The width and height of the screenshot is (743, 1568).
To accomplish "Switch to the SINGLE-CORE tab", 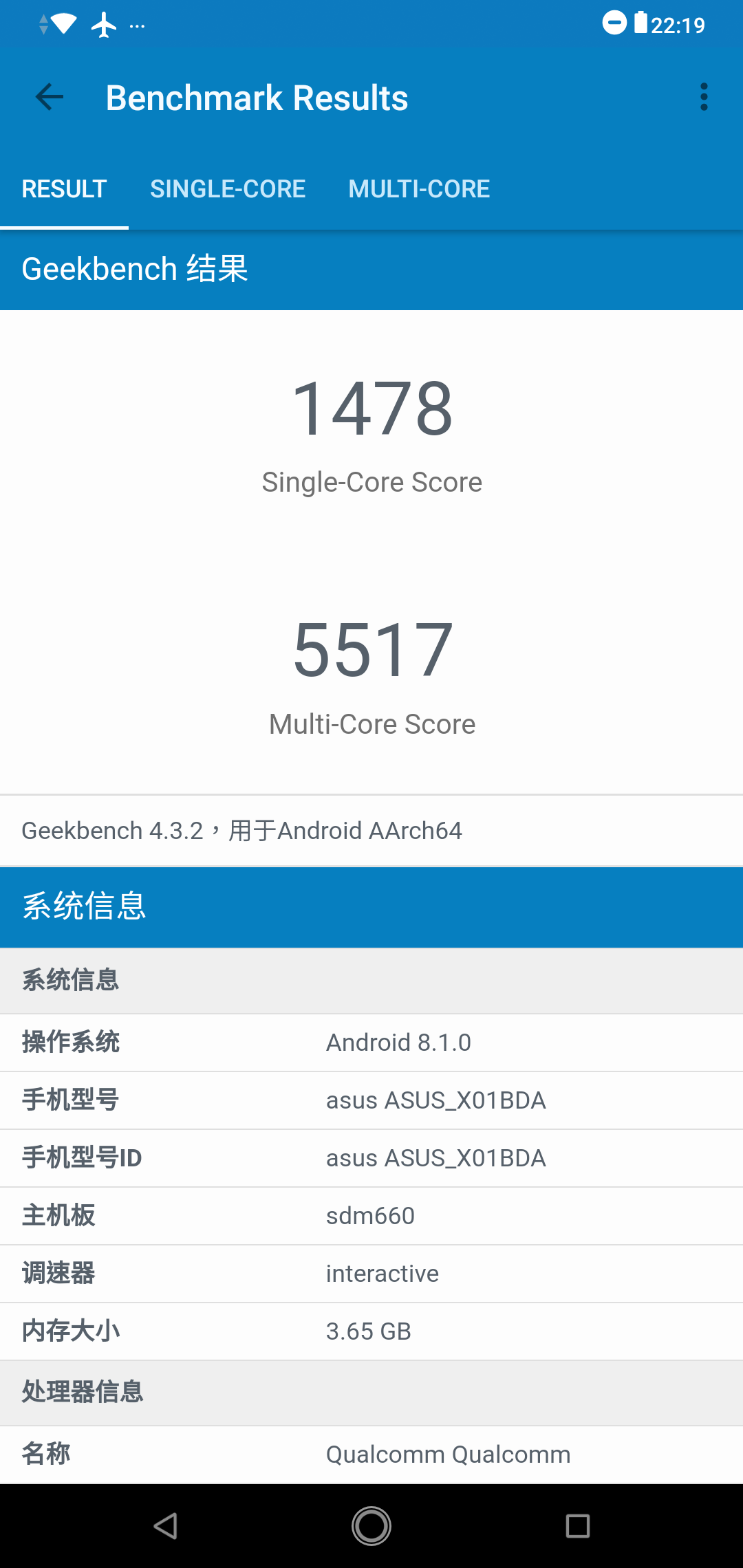I will (228, 189).
